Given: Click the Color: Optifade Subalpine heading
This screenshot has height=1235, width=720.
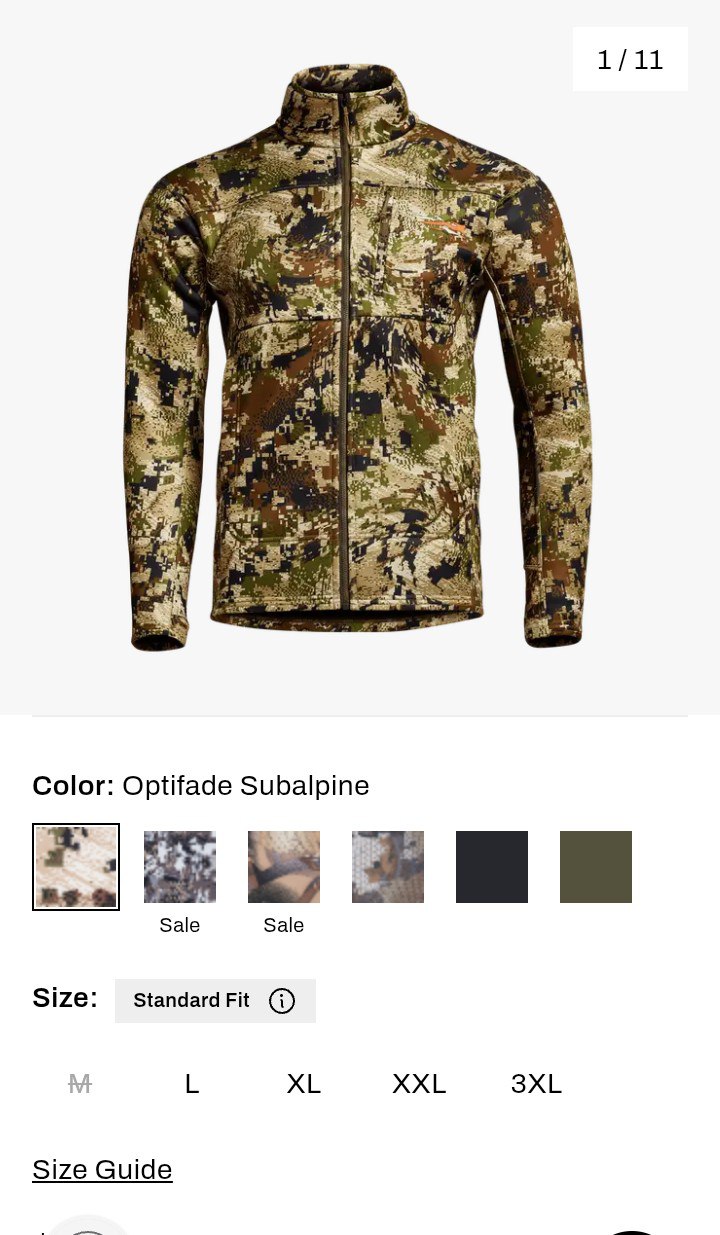Looking at the screenshot, I should (200, 786).
